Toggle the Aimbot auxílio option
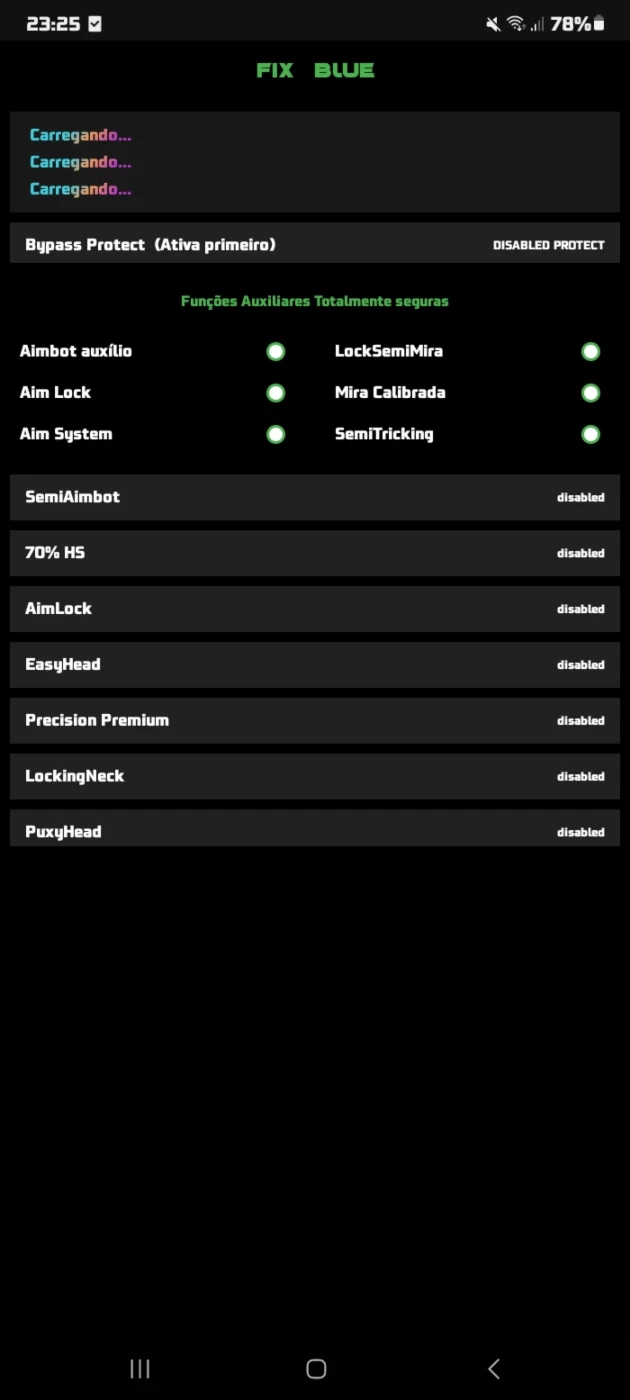This screenshot has height=1400, width=630. coord(275,351)
